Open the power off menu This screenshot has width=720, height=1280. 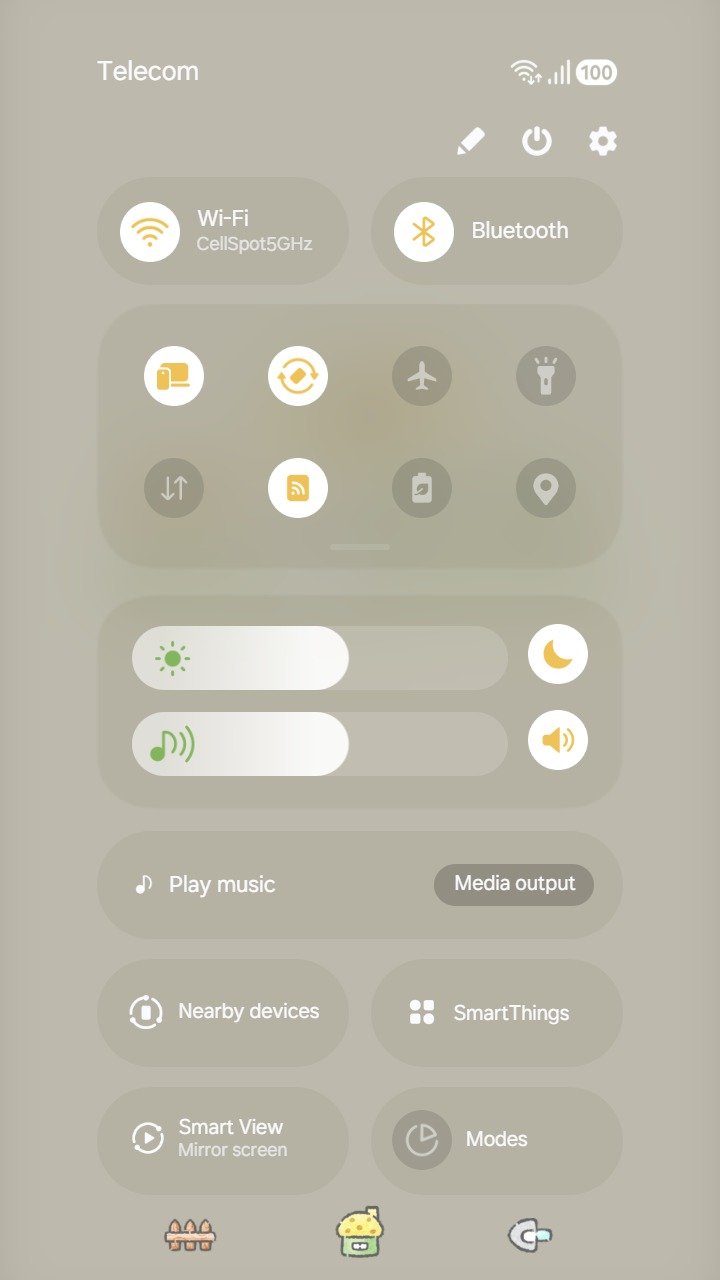coord(537,141)
